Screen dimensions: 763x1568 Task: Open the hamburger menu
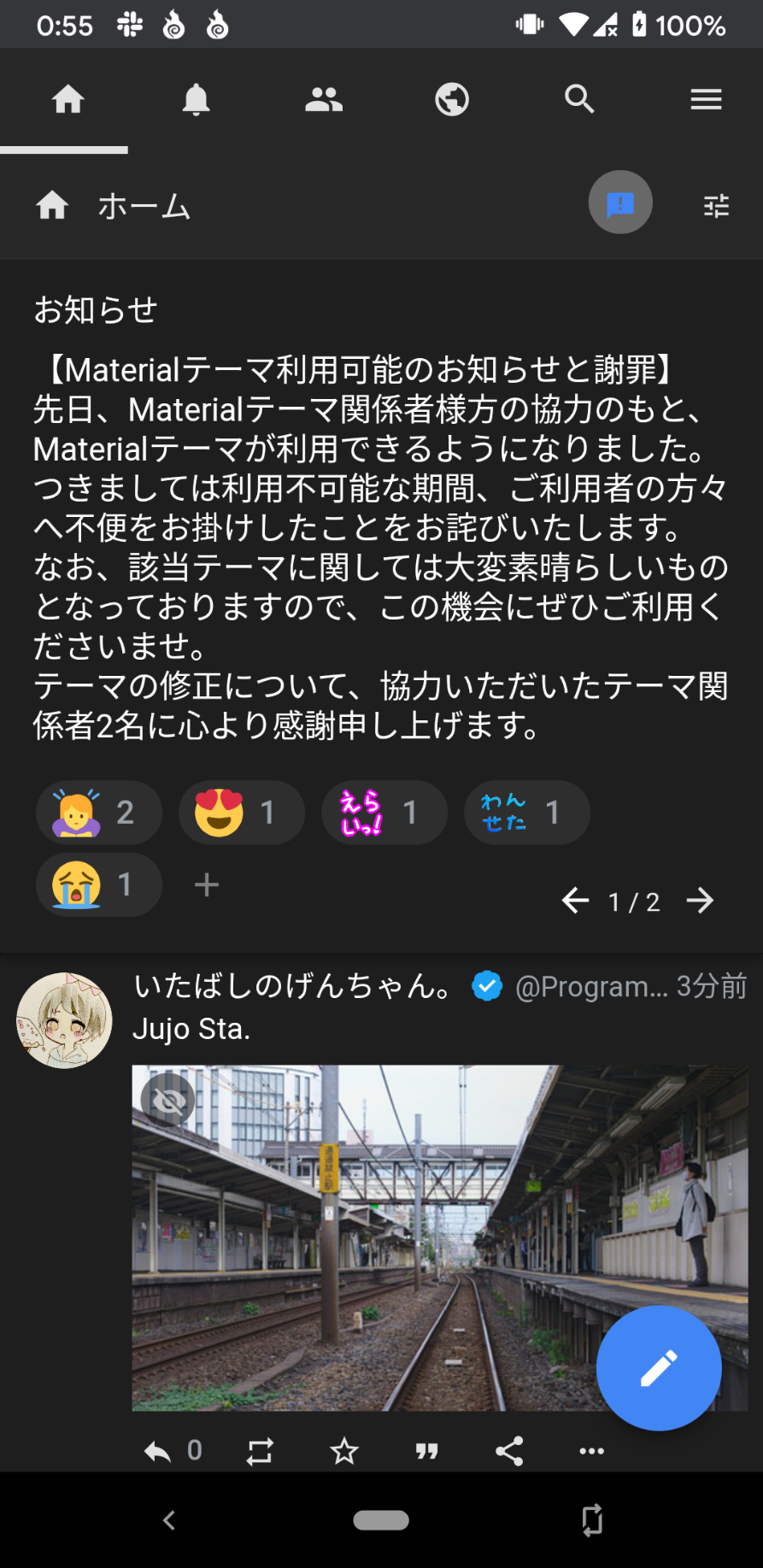point(707,100)
